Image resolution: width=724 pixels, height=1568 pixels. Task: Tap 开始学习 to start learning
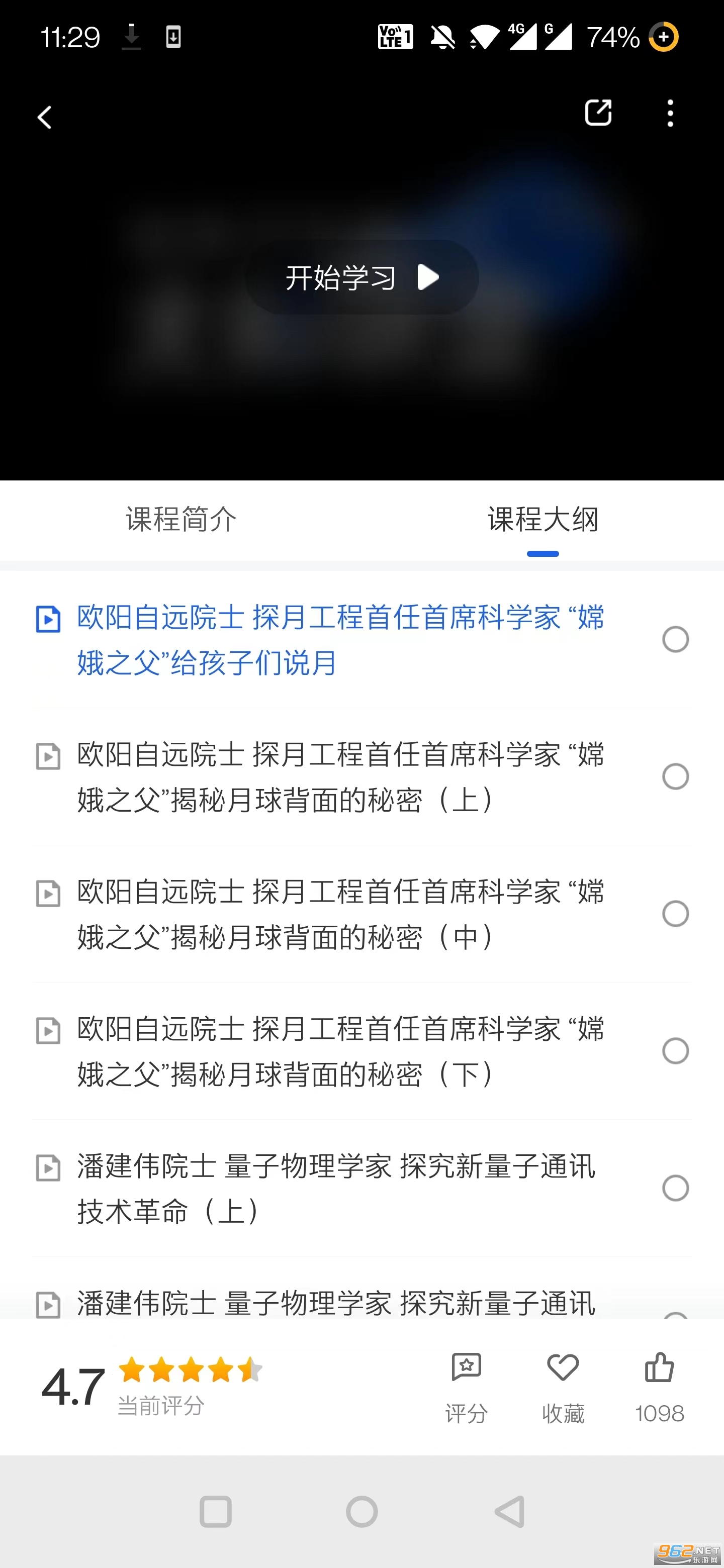click(361, 277)
